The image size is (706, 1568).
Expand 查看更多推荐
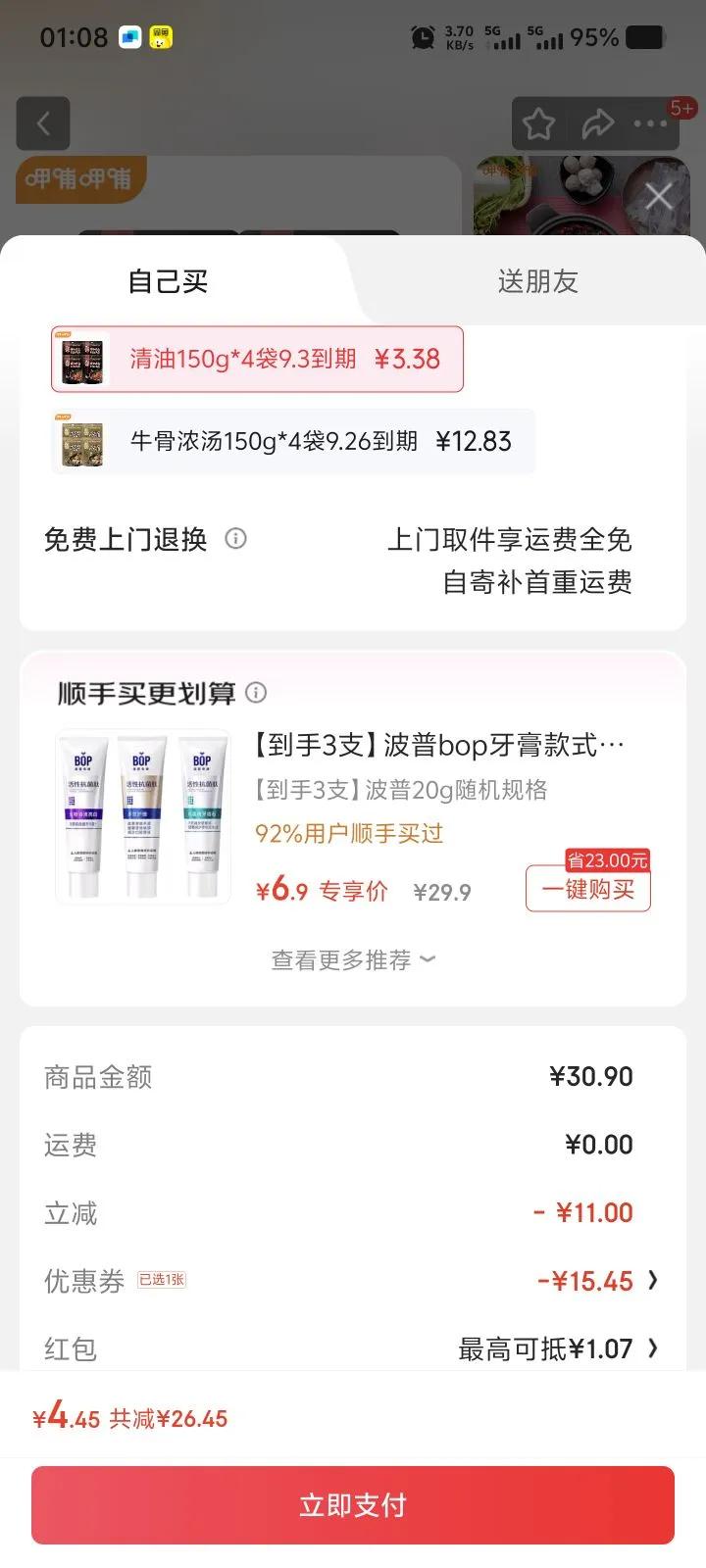352,960
